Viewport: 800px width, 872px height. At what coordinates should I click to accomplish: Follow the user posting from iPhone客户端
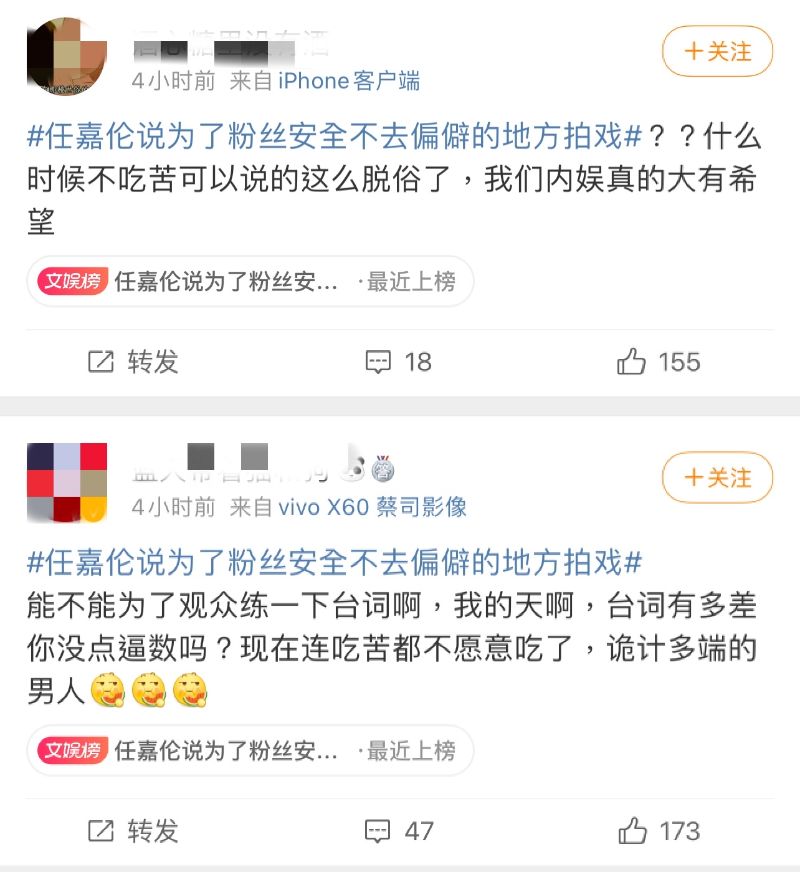coord(717,52)
